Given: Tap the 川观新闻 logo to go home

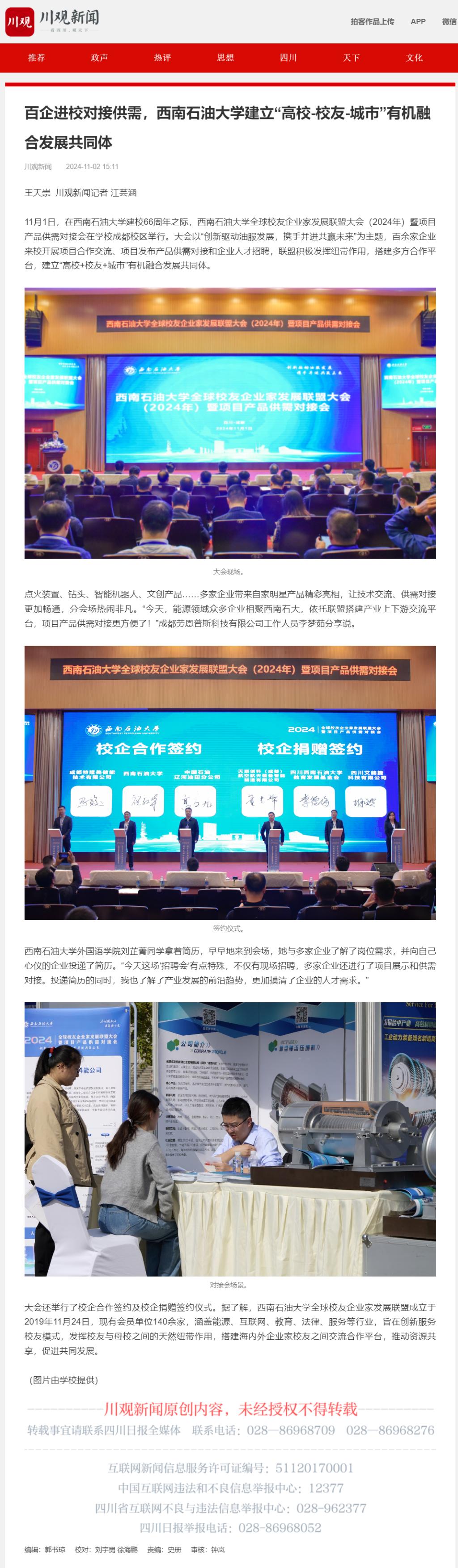Looking at the screenshot, I should (x=53, y=21).
